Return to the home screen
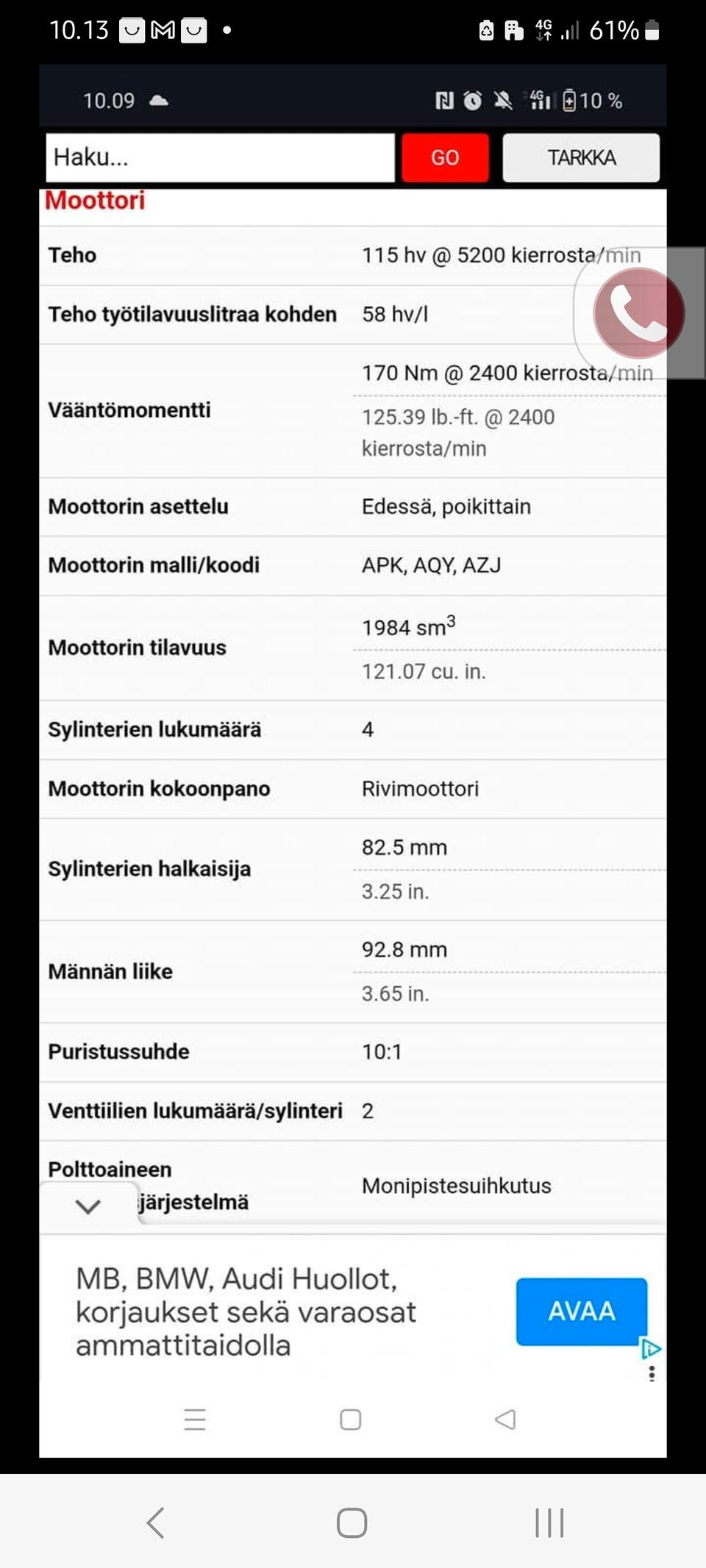The height and width of the screenshot is (1568, 706). (352, 1522)
